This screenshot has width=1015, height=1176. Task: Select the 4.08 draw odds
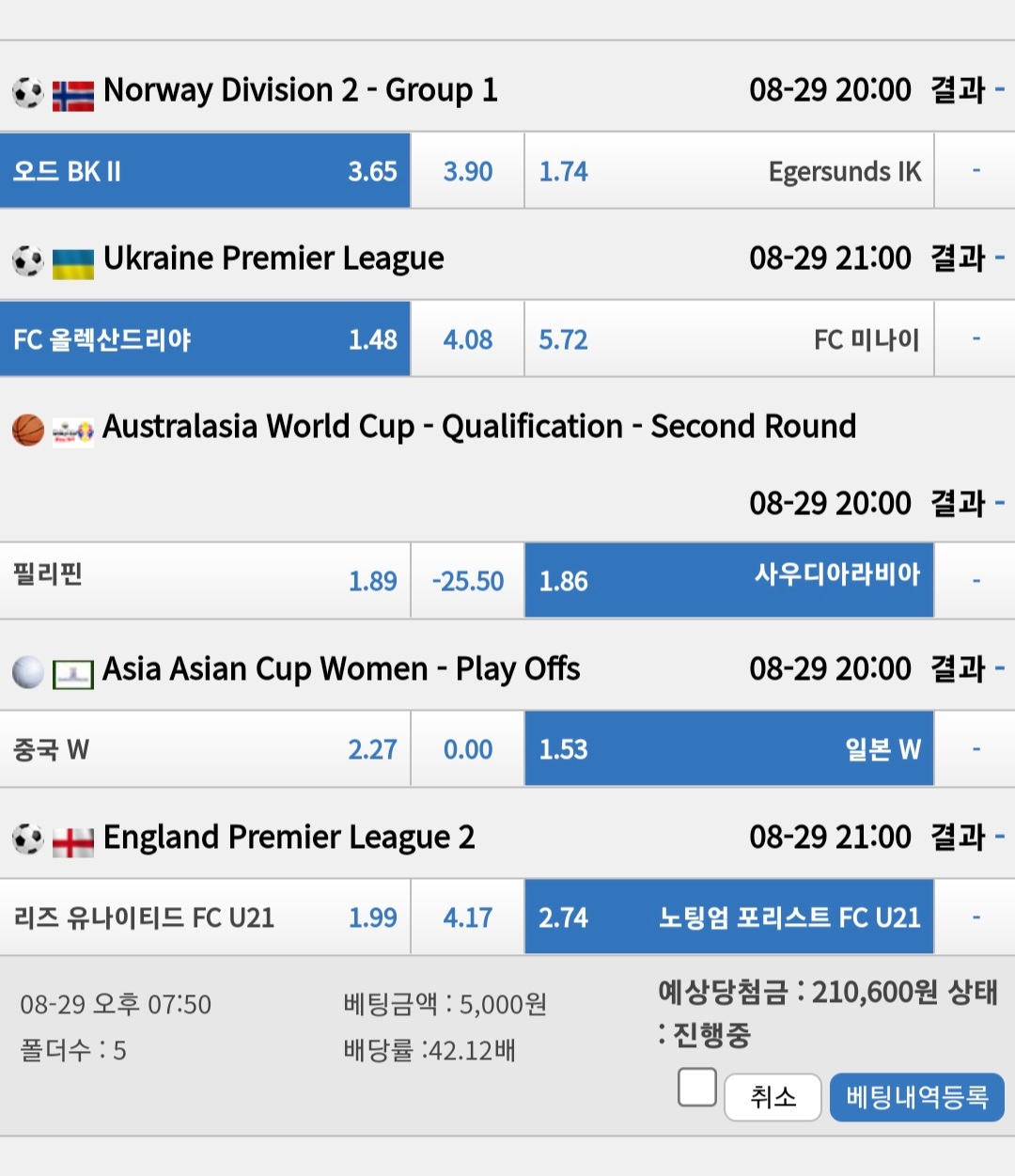click(x=468, y=338)
